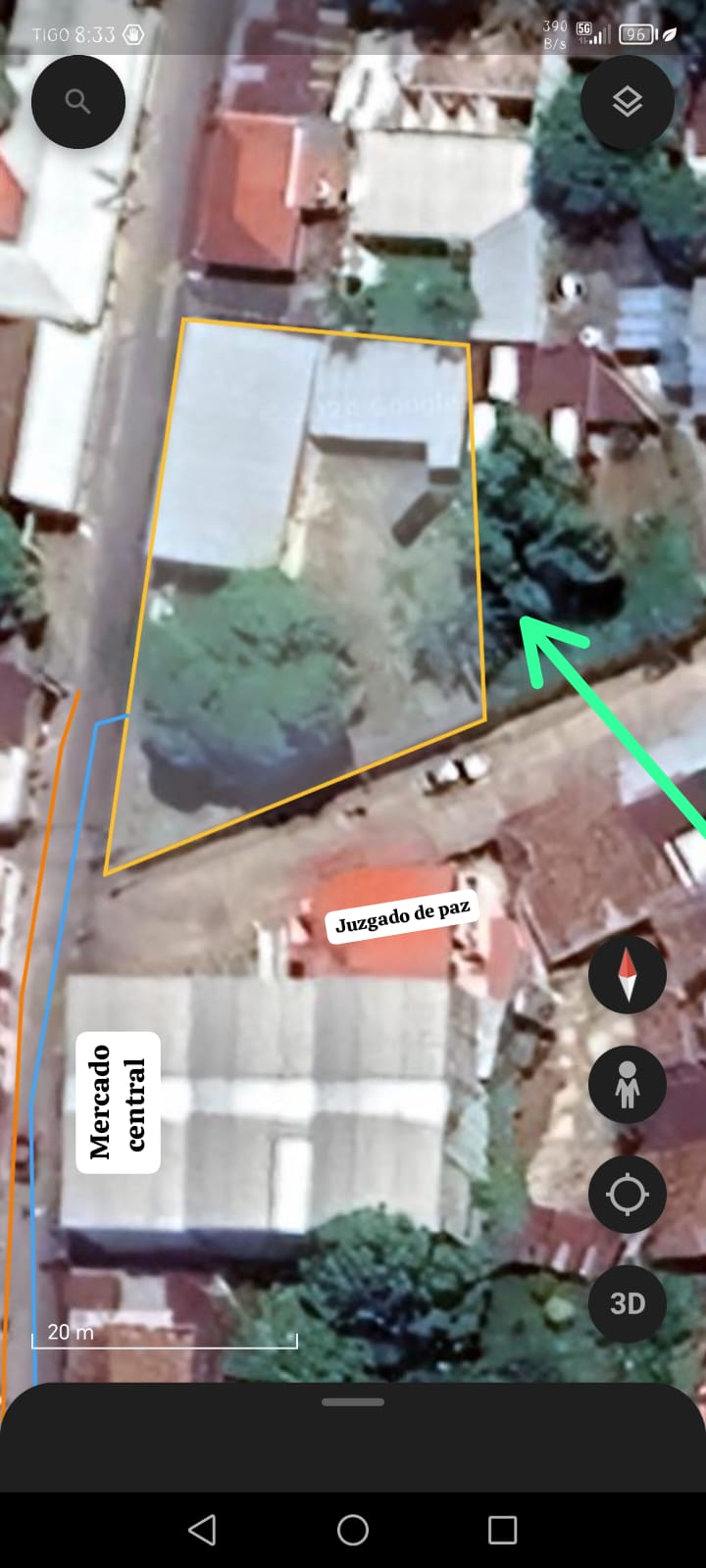Open the map layers menu
The image size is (706, 1568).
click(627, 102)
